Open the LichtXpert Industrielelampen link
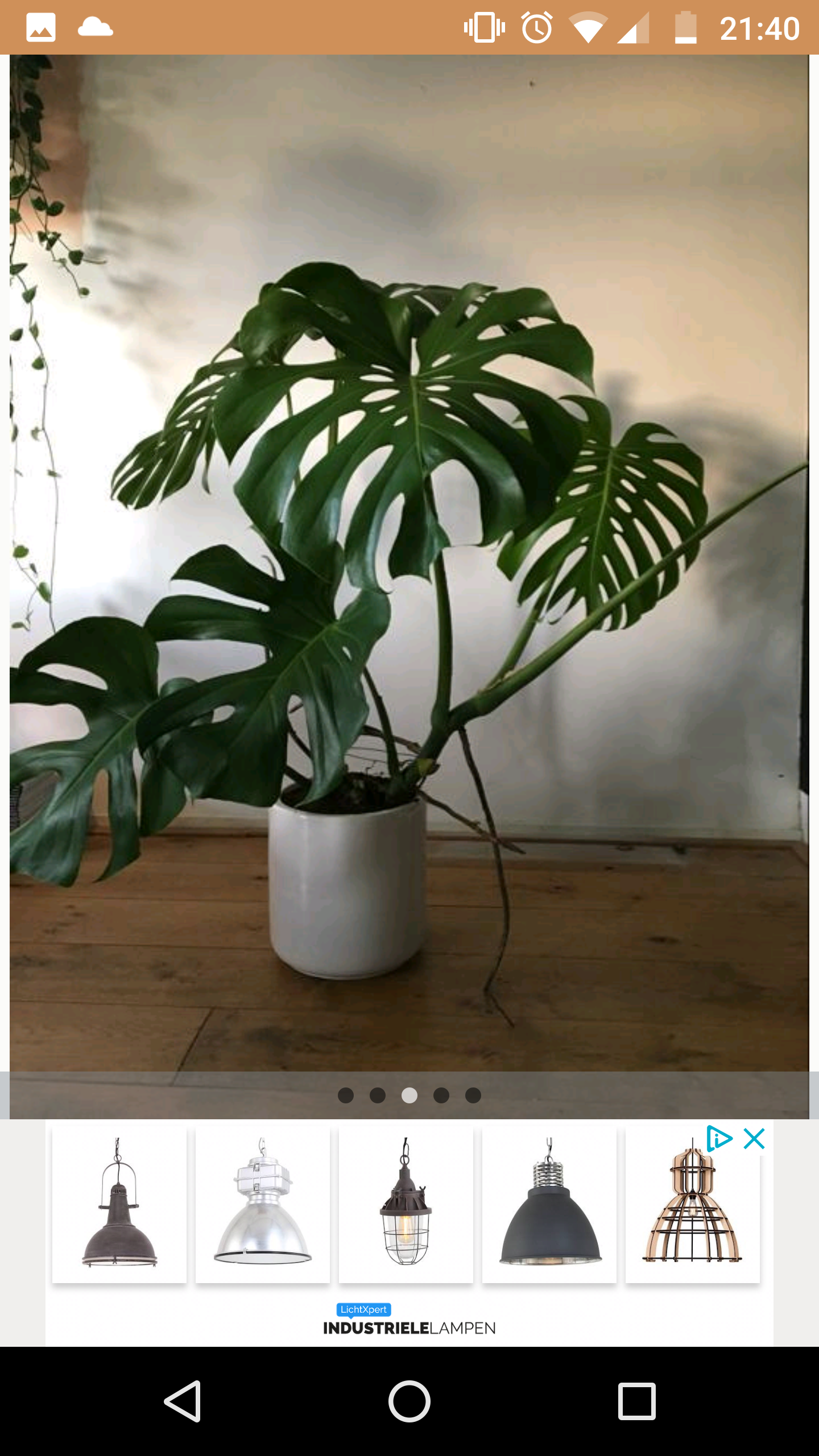The image size is (819, 1456). (x=409, y=1320)
